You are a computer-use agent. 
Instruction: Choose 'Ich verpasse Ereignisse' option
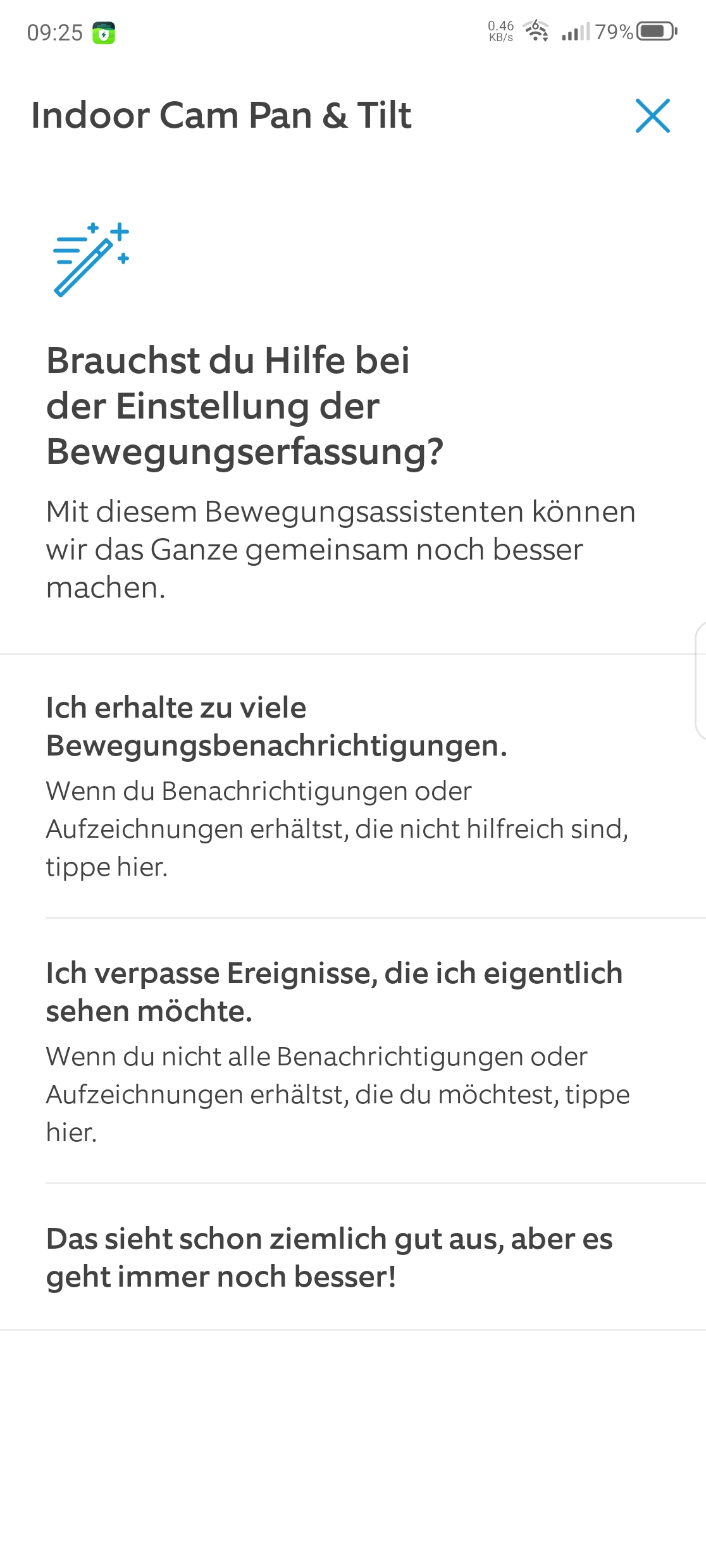342,1051
